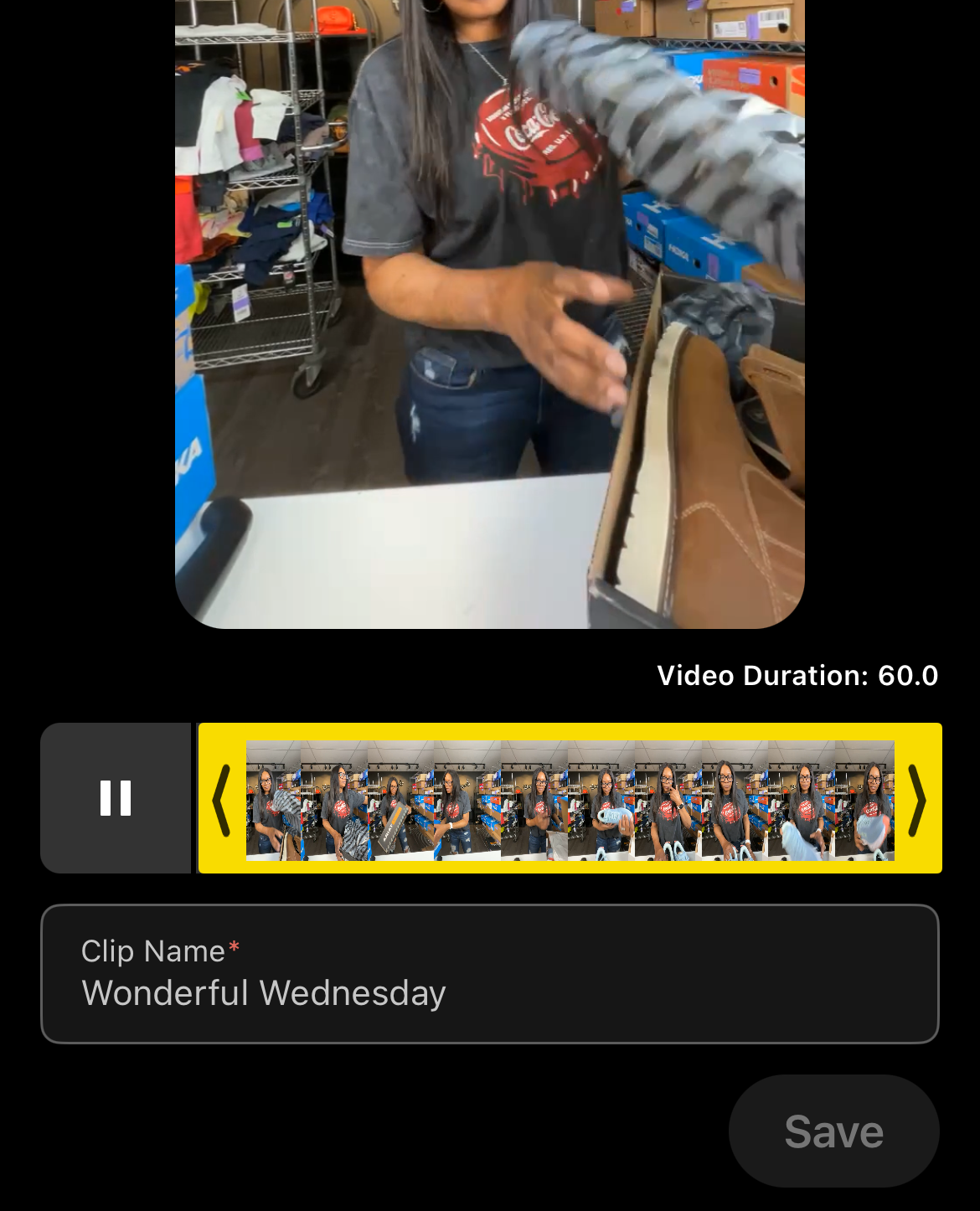
Task: Tap the right trim handle
Action: click(918, 800)
